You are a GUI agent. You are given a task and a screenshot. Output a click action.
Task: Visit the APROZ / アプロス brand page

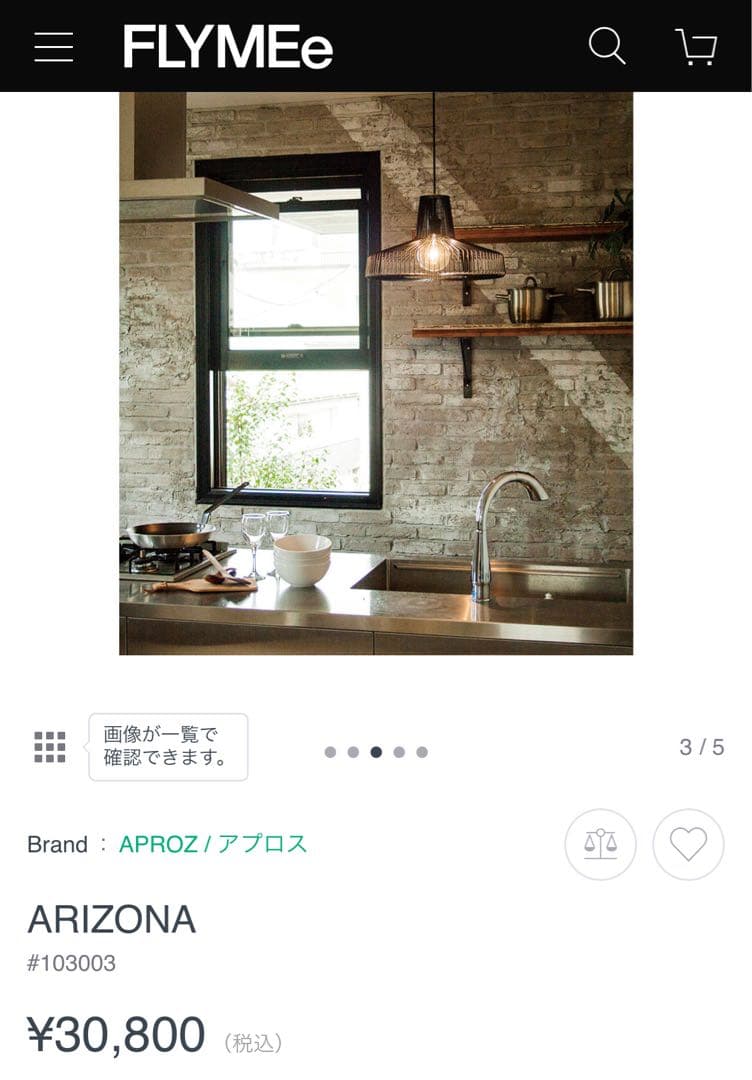(x=213, y=843)
